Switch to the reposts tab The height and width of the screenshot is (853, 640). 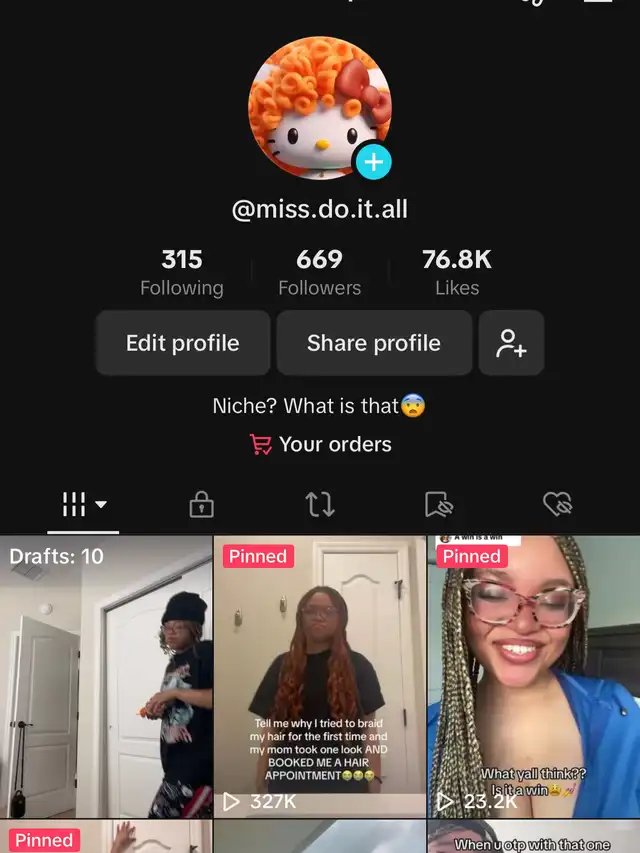click(320, 505)
